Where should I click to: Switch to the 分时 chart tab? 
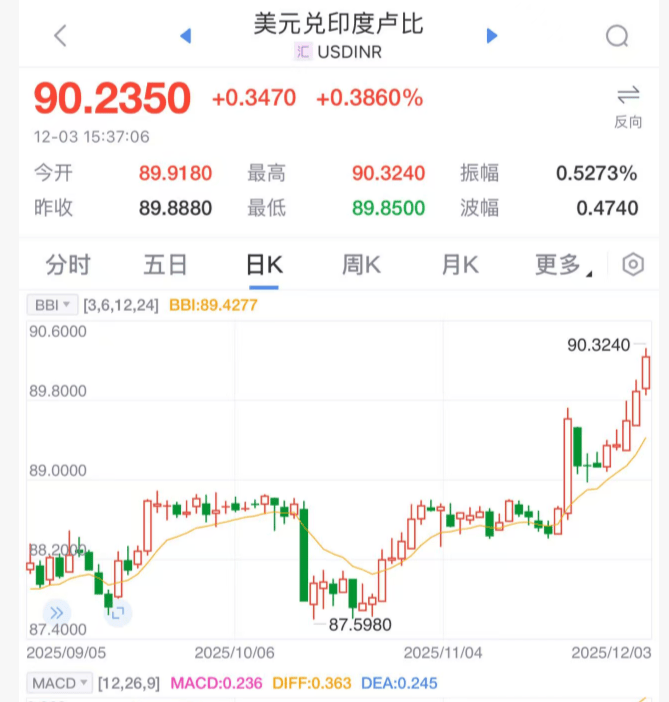68,264
